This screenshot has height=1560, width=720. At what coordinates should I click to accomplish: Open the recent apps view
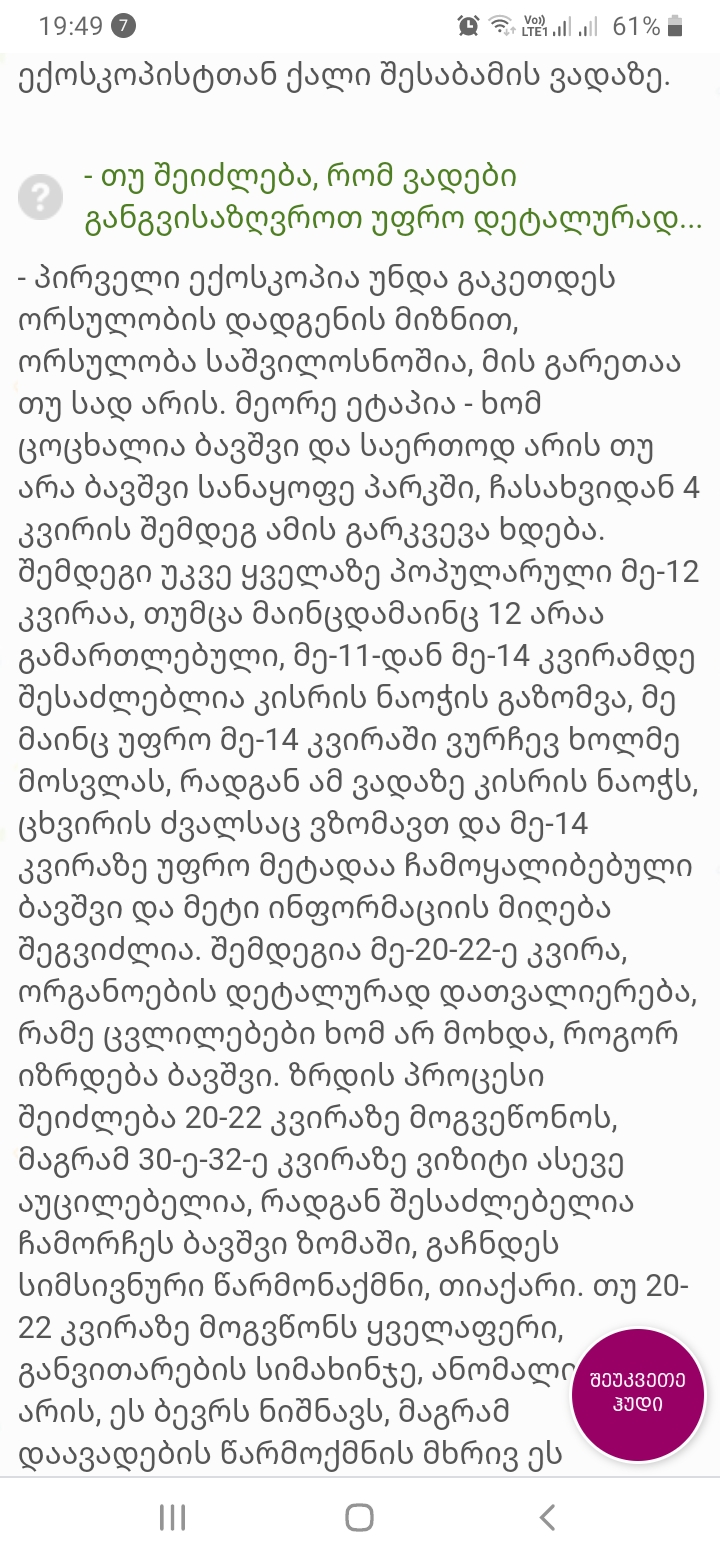pyautogui.click(x=173, y=1518)
